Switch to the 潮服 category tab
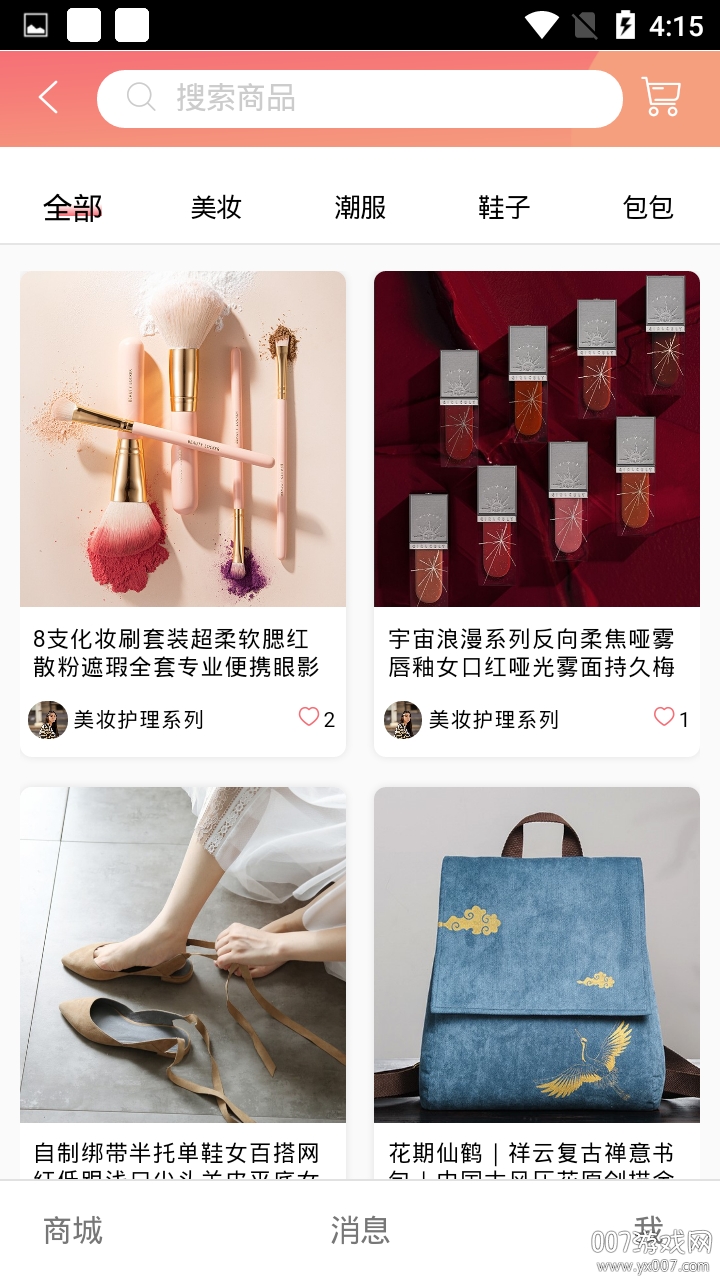Screen dimensions: 720x1280 (360, 207)
